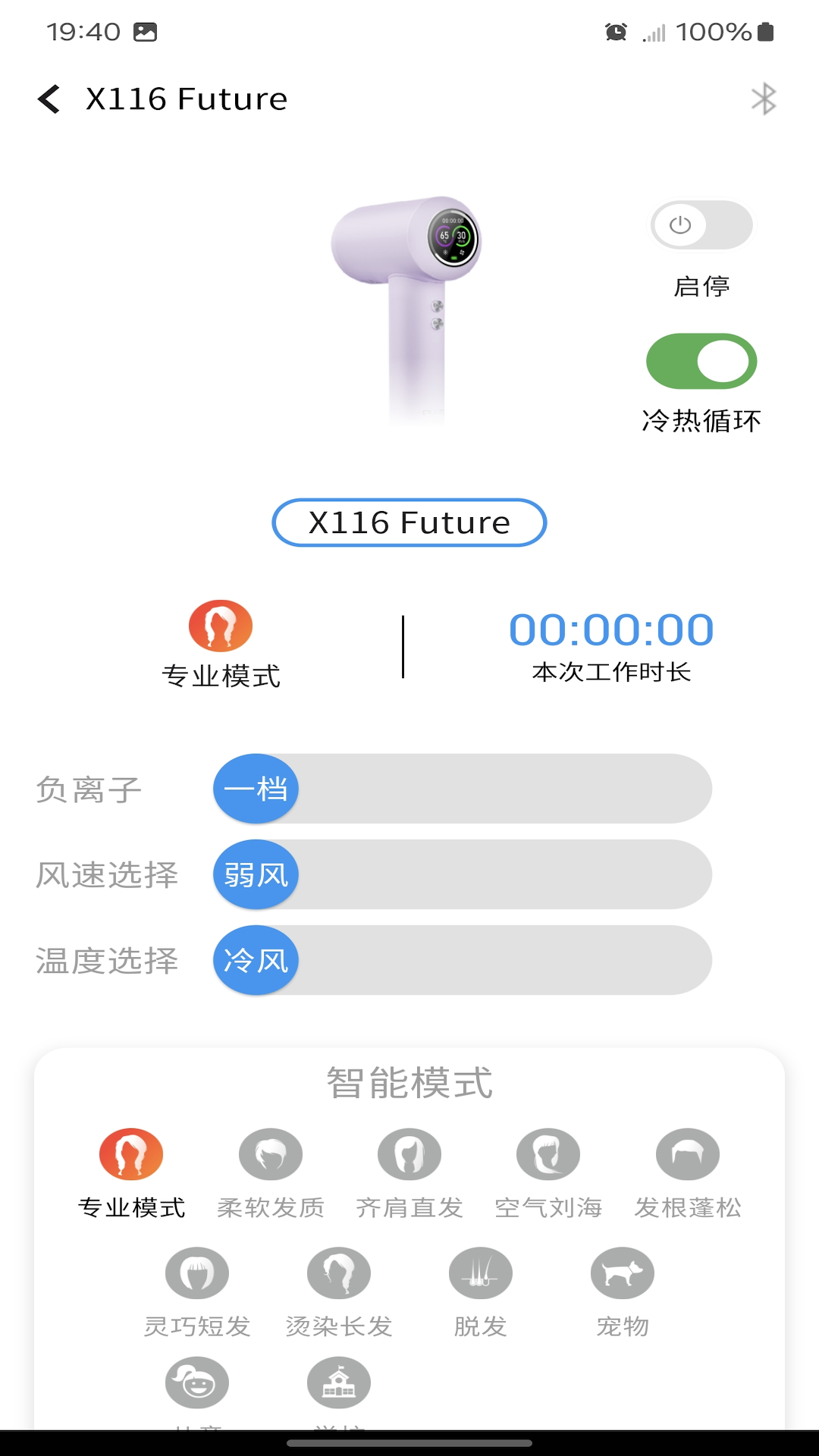This screenshot has height=1456, width=819.
Task: Tap the X116 Future device name button
Action: (409, 522)
